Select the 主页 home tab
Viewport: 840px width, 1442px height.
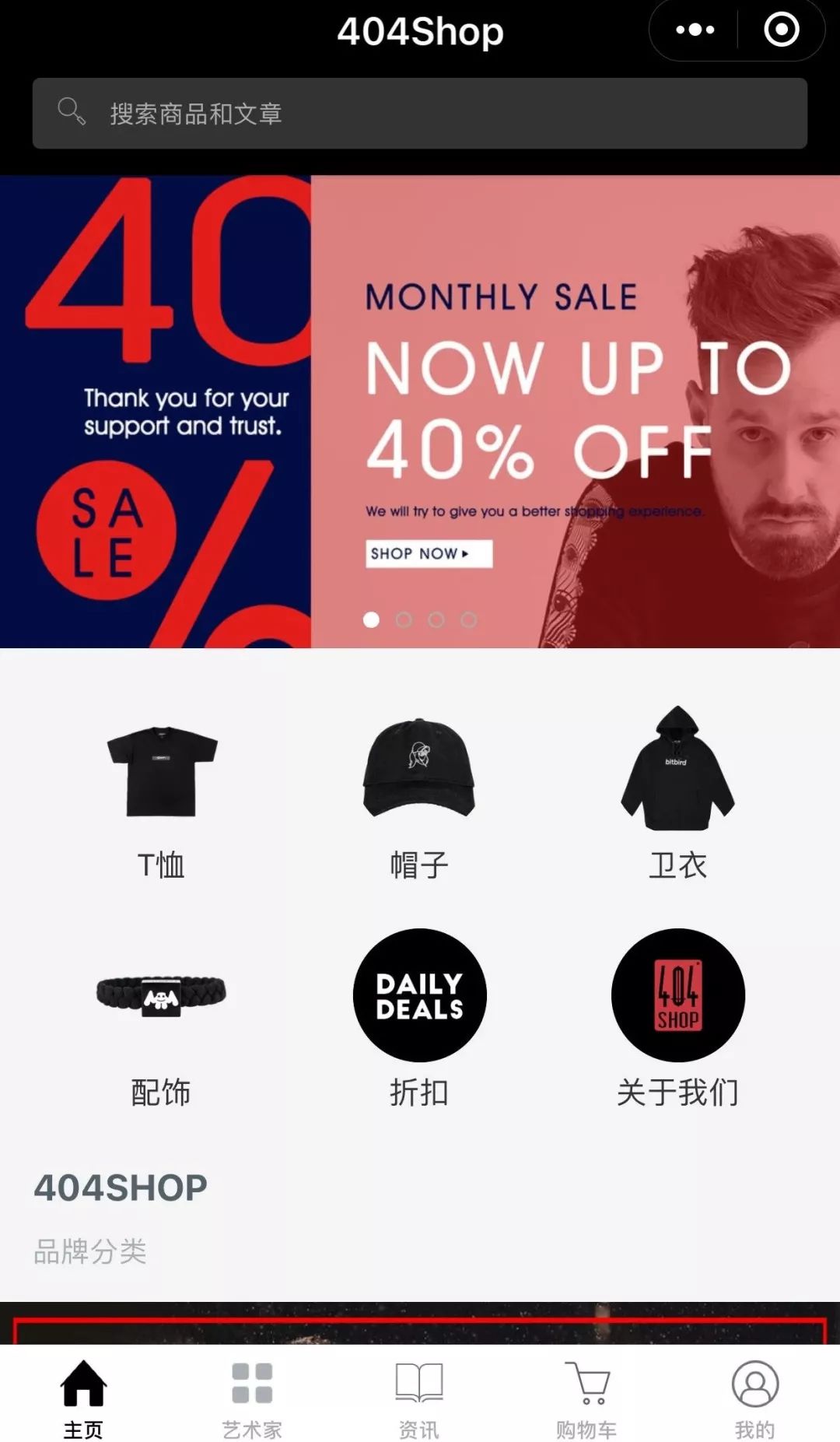tap(83, 1398)
